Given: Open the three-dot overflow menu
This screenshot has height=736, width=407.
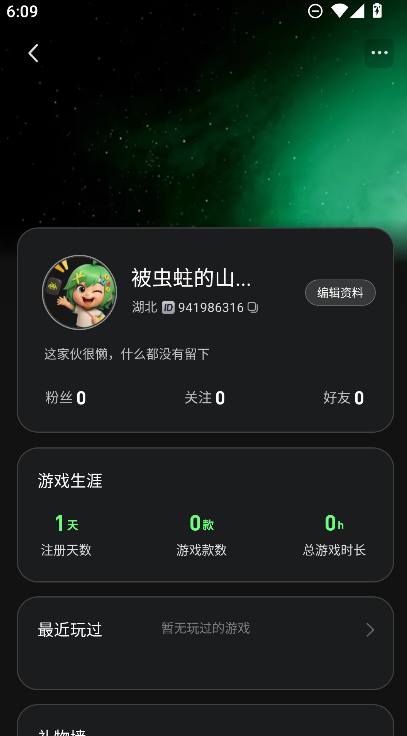Looking at the screenshot, I should coord(379,53).
